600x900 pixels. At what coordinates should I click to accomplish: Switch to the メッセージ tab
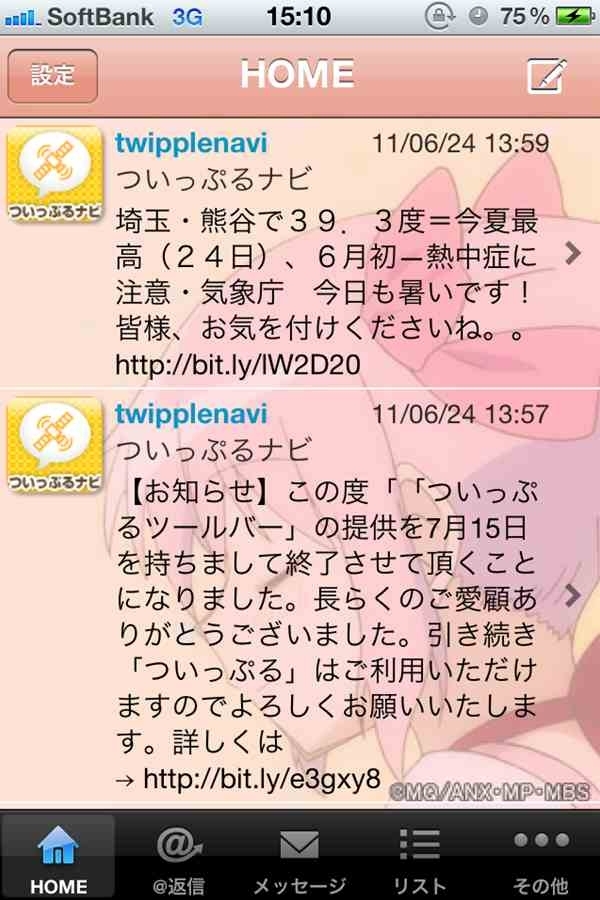coord(299,857)
